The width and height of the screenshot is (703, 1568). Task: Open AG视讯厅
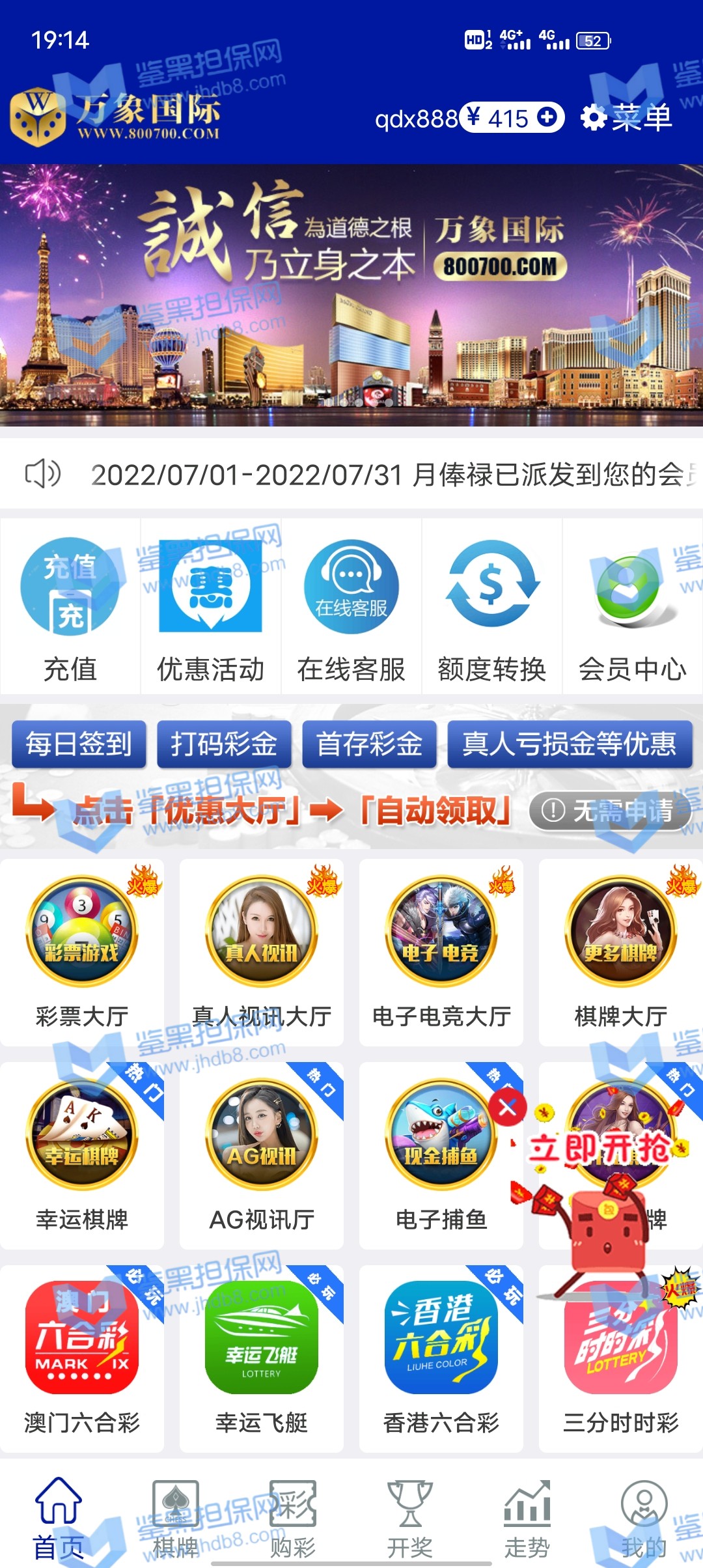262,1155
